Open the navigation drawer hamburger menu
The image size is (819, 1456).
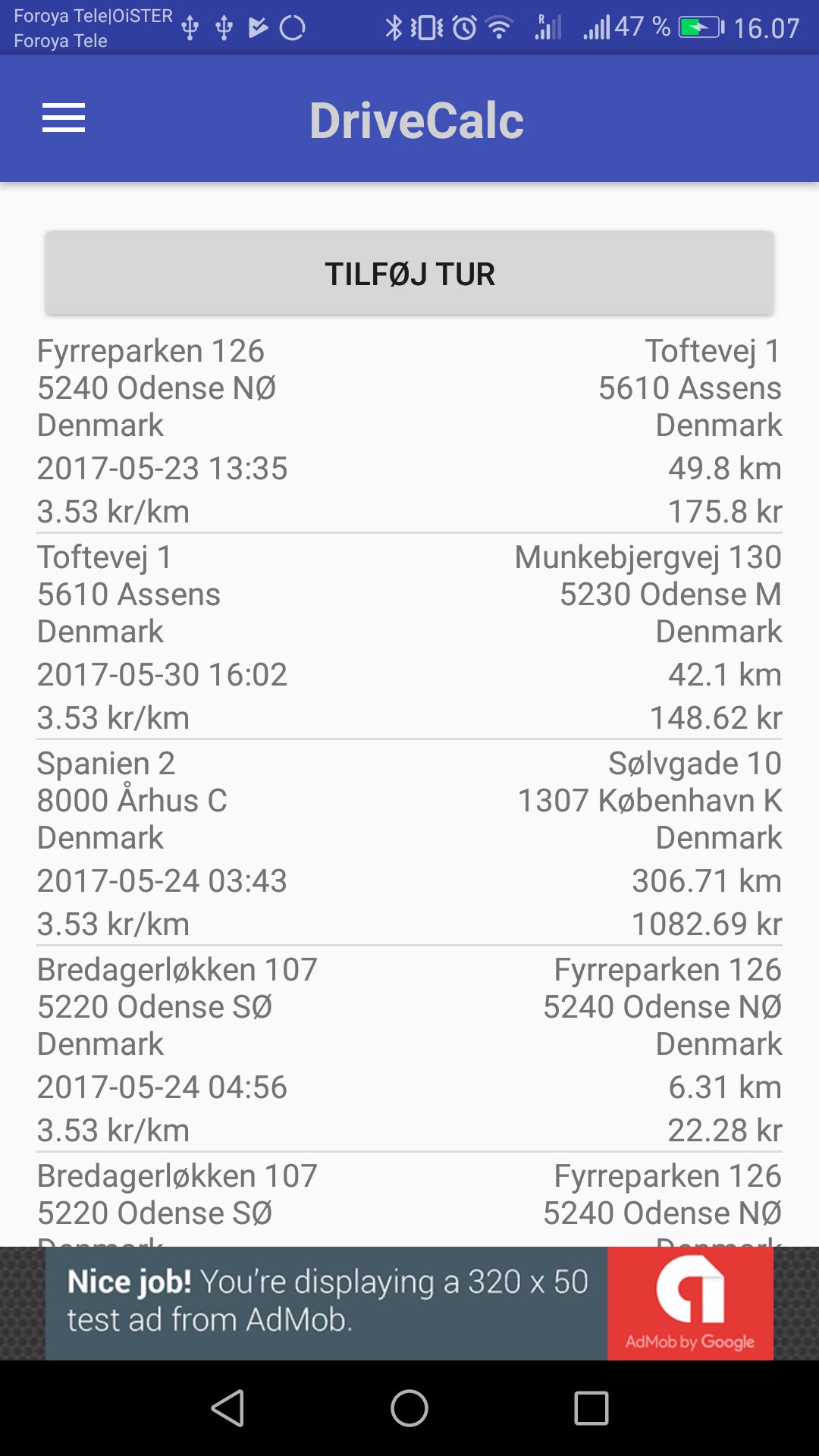(x=64, y=118)
